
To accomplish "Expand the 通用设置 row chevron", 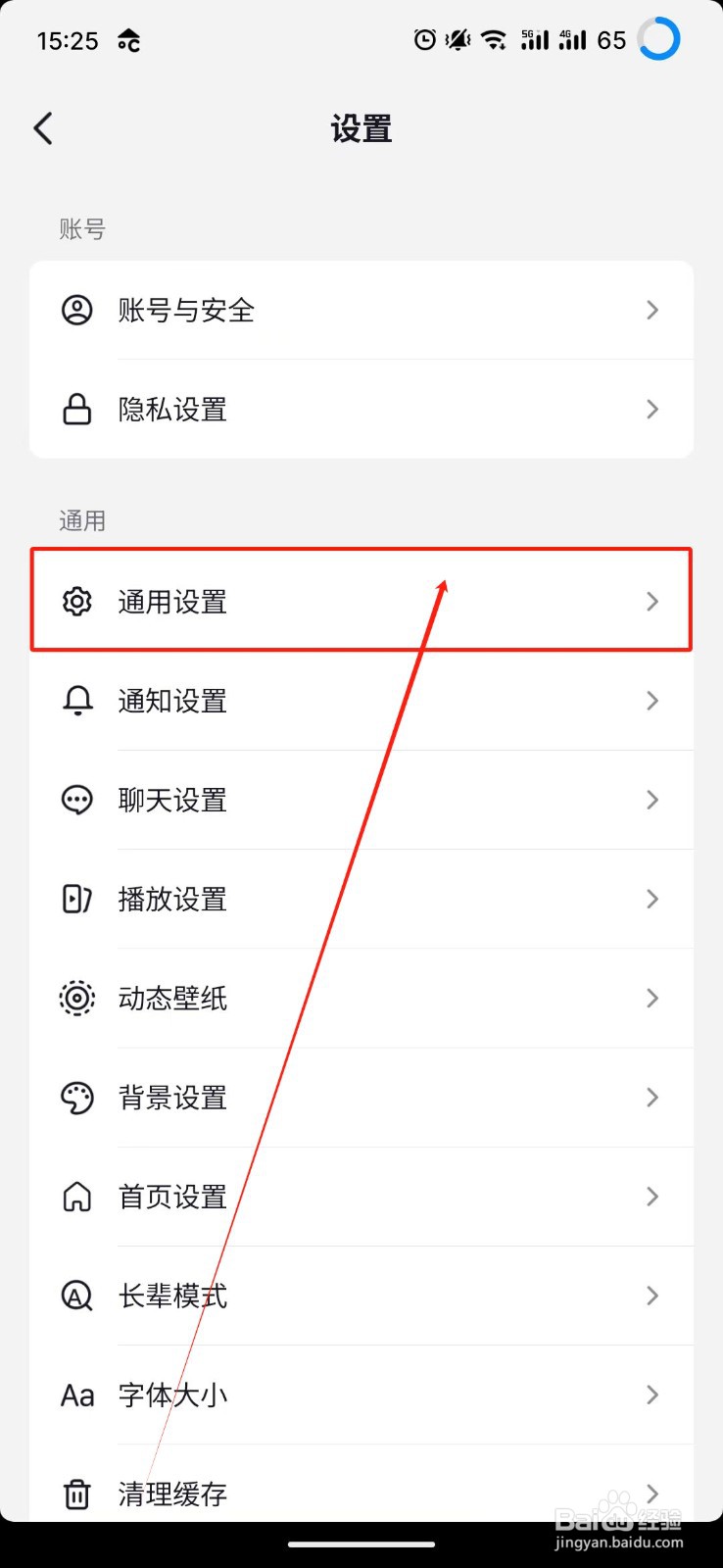I will tap(651, 602).
